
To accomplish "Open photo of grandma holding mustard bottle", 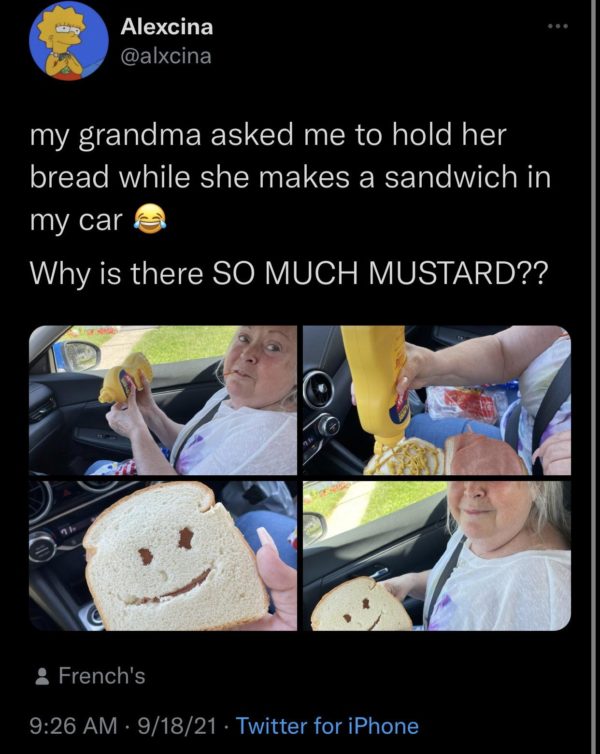I will click(163, 400).
